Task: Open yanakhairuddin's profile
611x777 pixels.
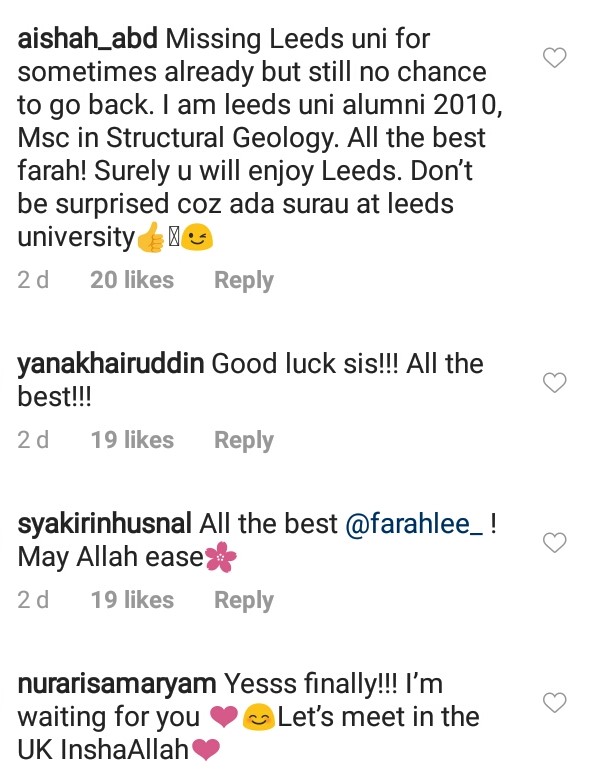Action: coord(110,365)
